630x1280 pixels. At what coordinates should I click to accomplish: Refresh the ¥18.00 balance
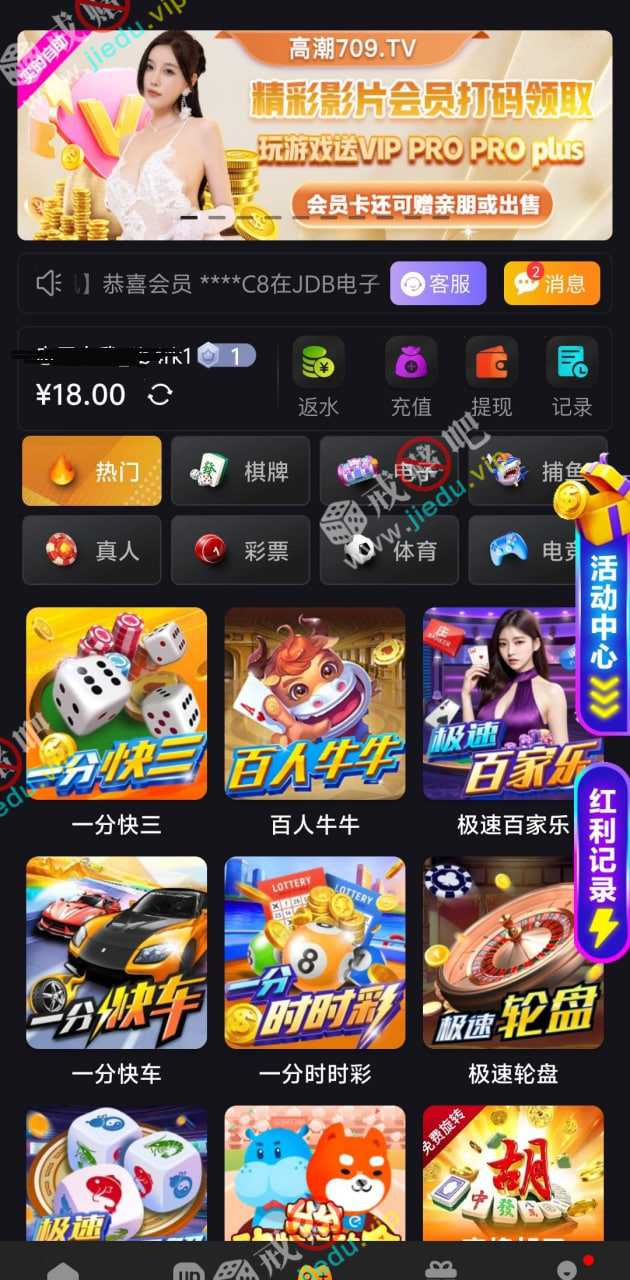coord(159,394)
